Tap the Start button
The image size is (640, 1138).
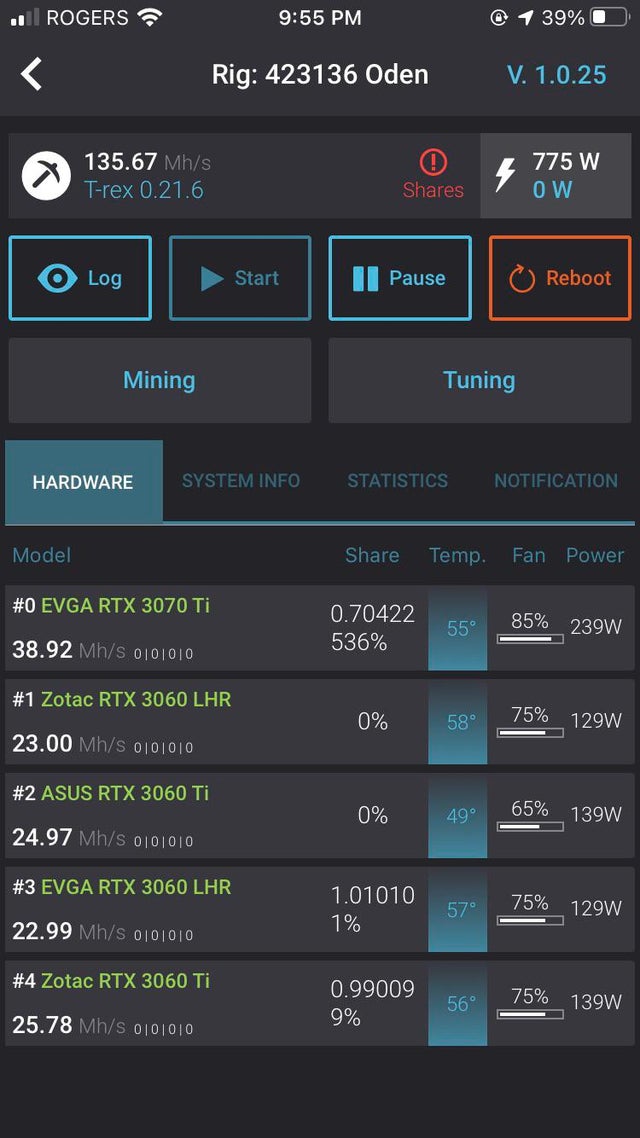240,278
